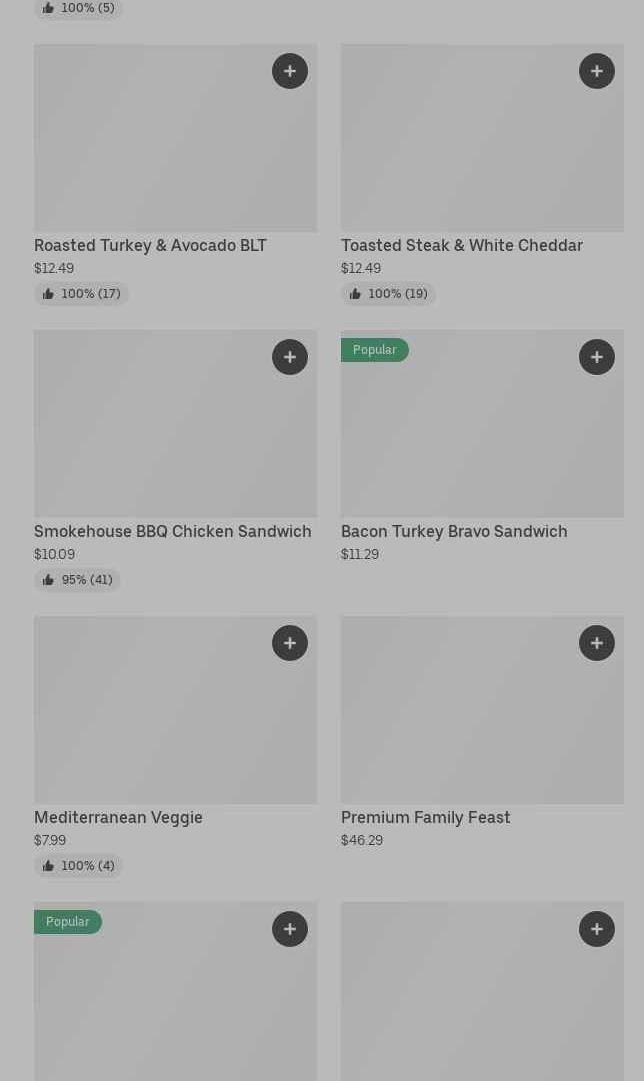The width and height of the screenshot is (644, 1081).
Task: Open Smokehouse BBQ Chicken Sandwich details
Action: 172,532
